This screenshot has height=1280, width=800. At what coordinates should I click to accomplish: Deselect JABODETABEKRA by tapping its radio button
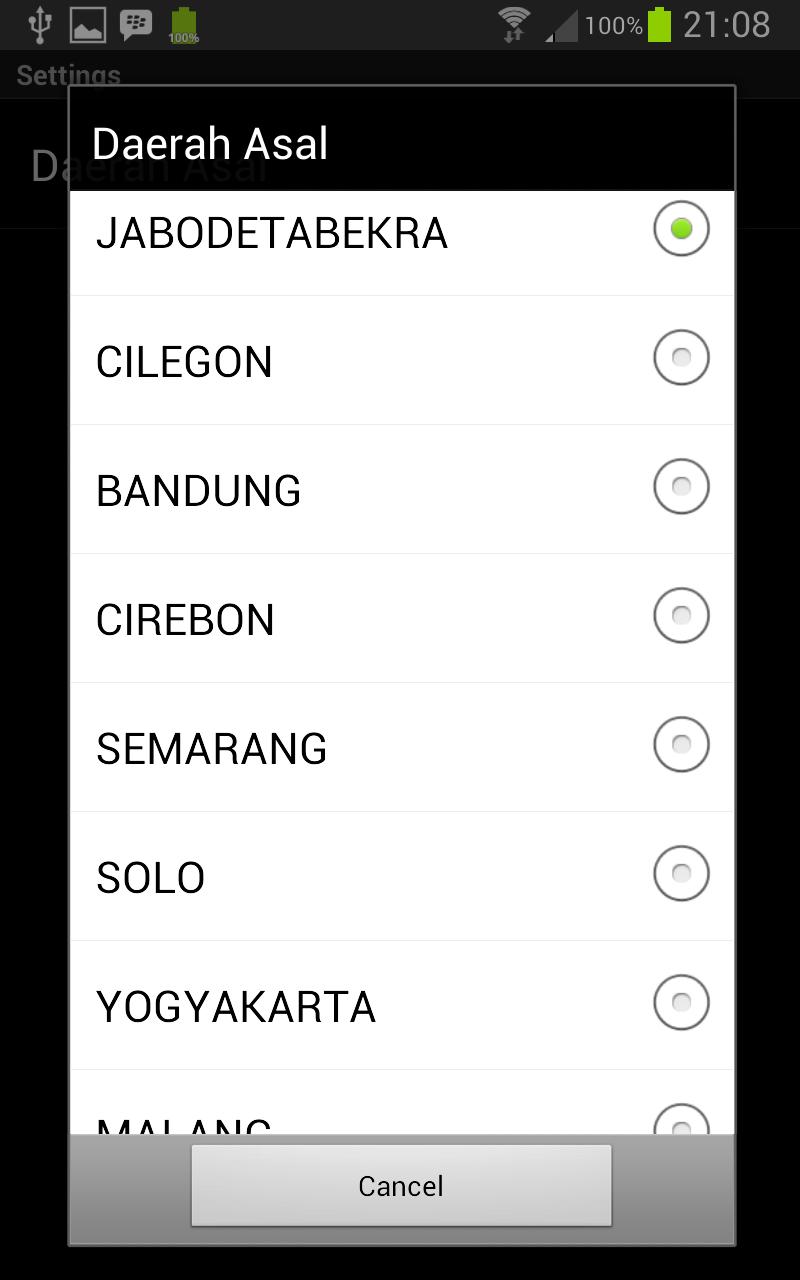pos(681,228)
